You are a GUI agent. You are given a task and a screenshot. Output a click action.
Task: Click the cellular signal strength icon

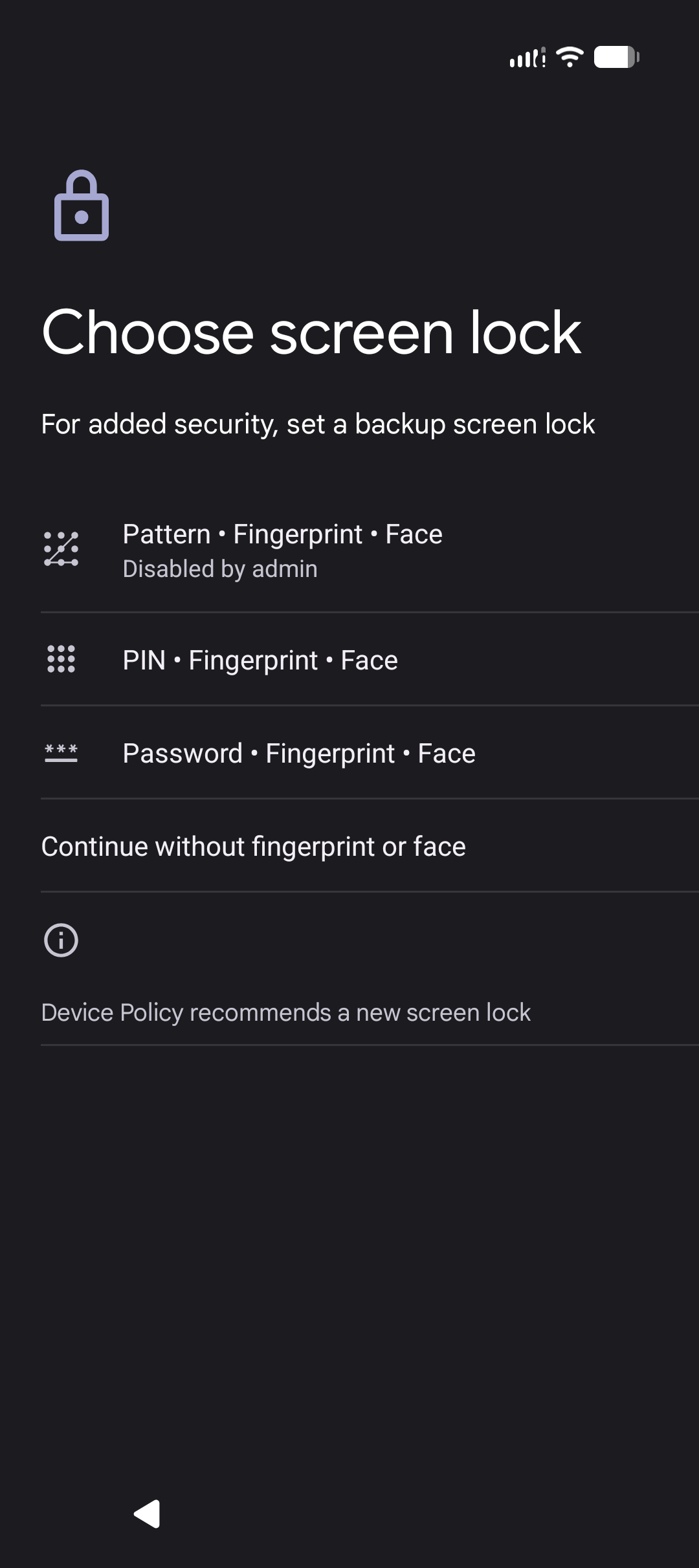pyautogui.click(x=526, y=58)
